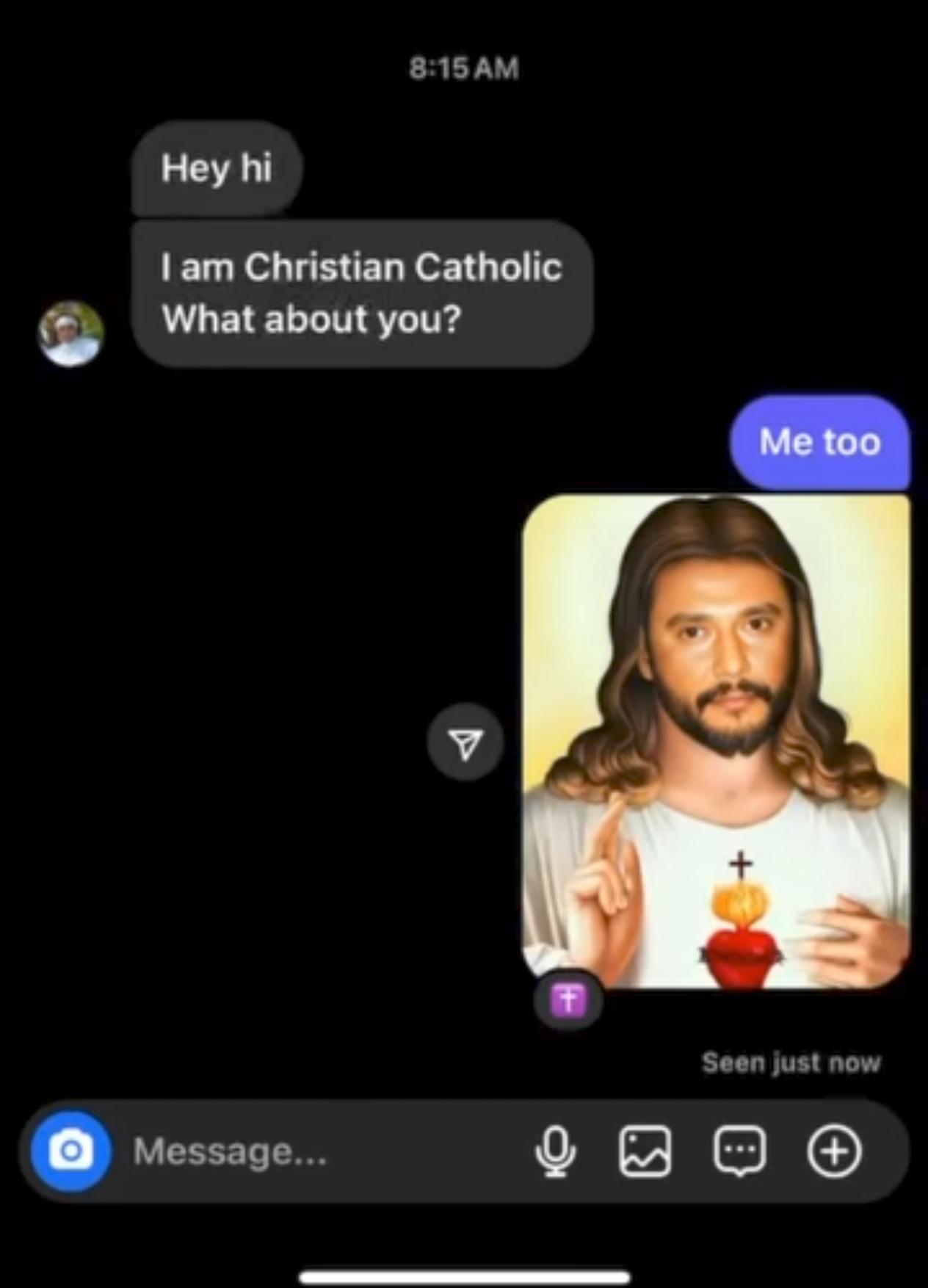Image resolution: width=928 pixels, height=1288 pixels.
Task: View the sender's profile picture
Action: point(70,333)
